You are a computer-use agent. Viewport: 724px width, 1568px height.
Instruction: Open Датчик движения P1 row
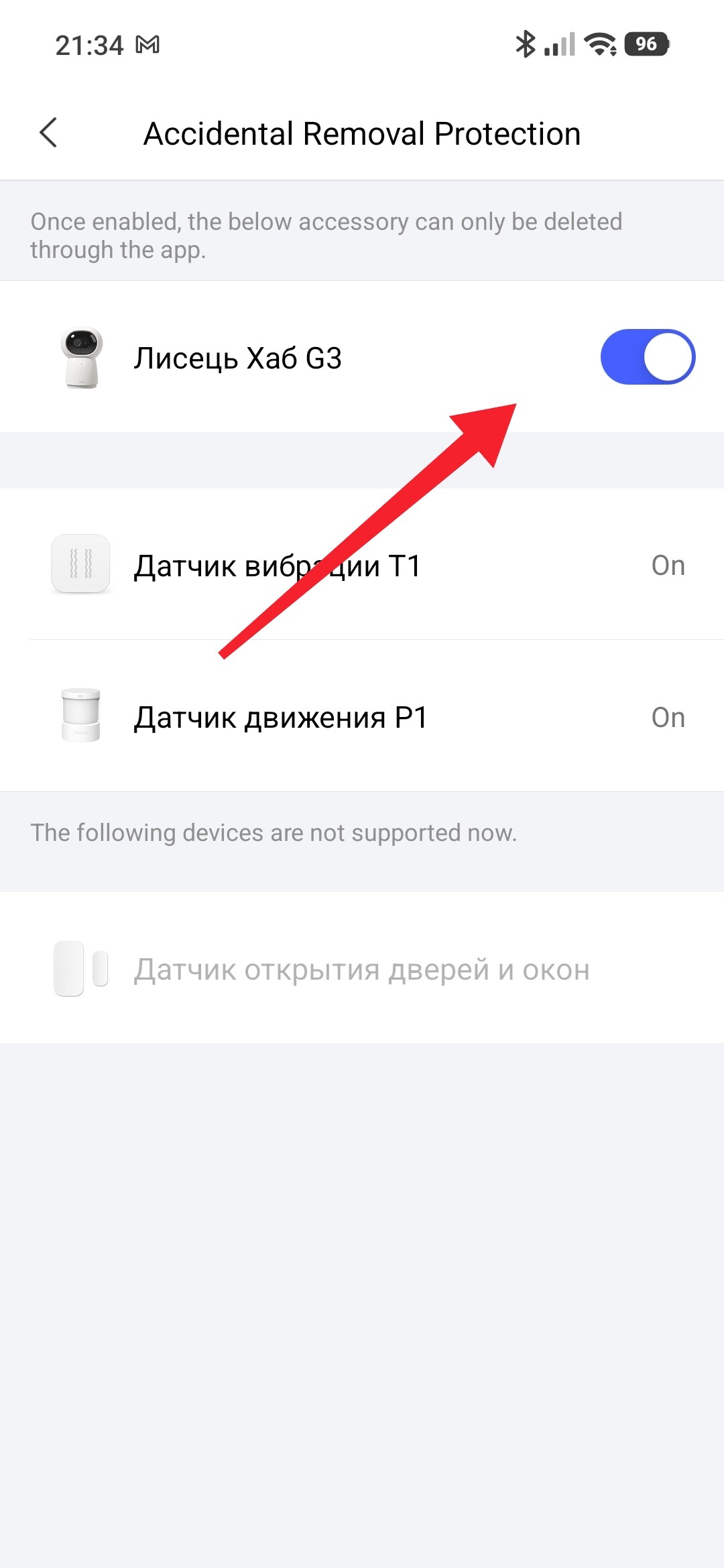(362, 717)
